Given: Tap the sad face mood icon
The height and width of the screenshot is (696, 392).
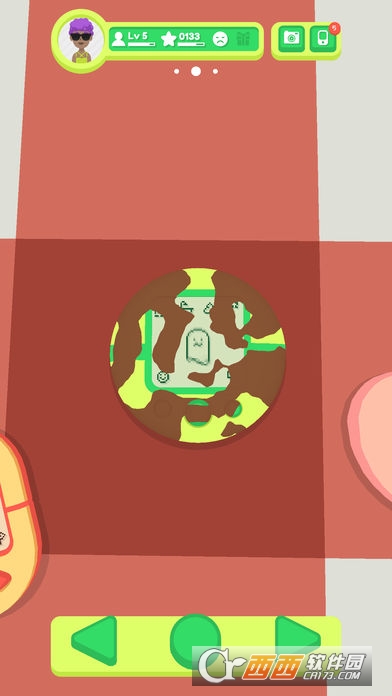Looking at the screenshot, I should click(220, 39).
